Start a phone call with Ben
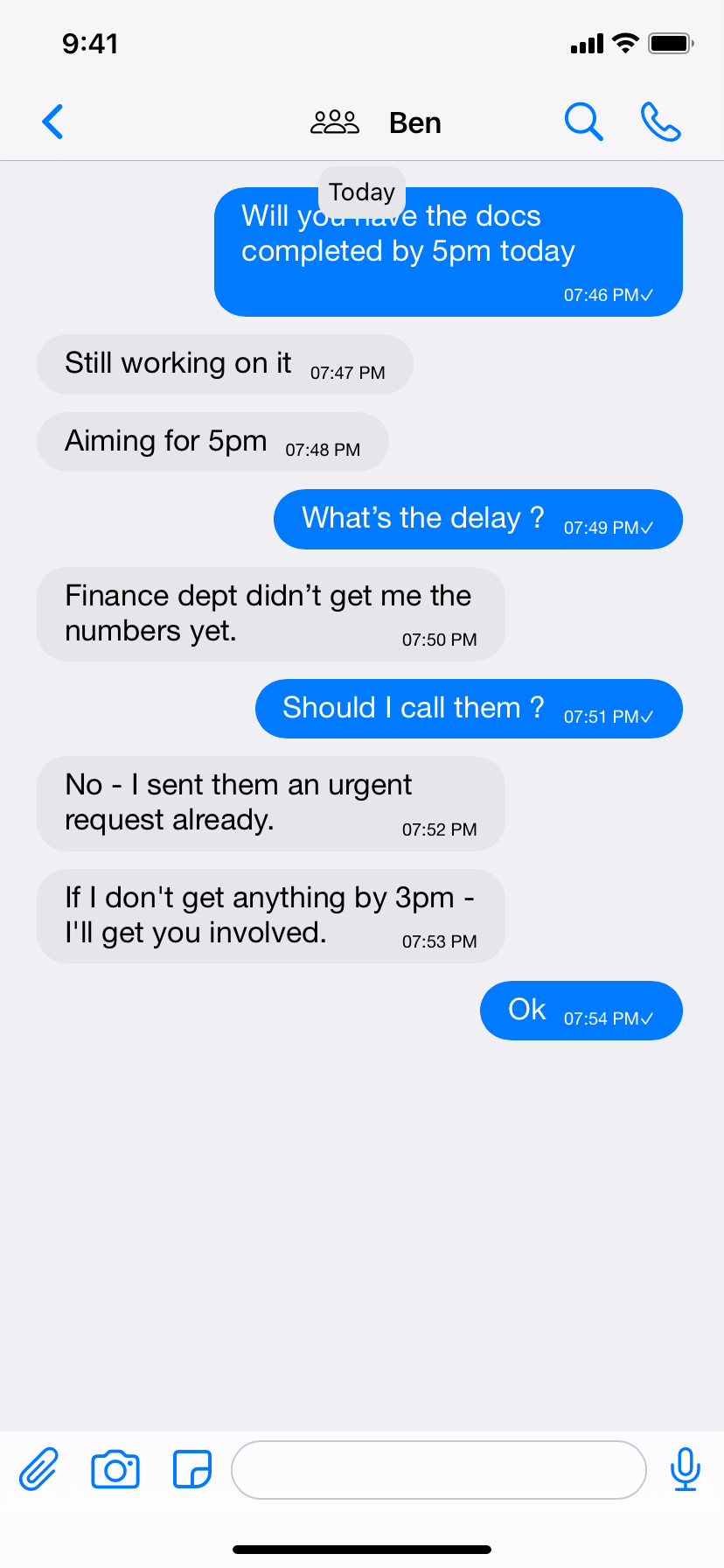Viewport: 724px width, 1568px height. (660, 122)
